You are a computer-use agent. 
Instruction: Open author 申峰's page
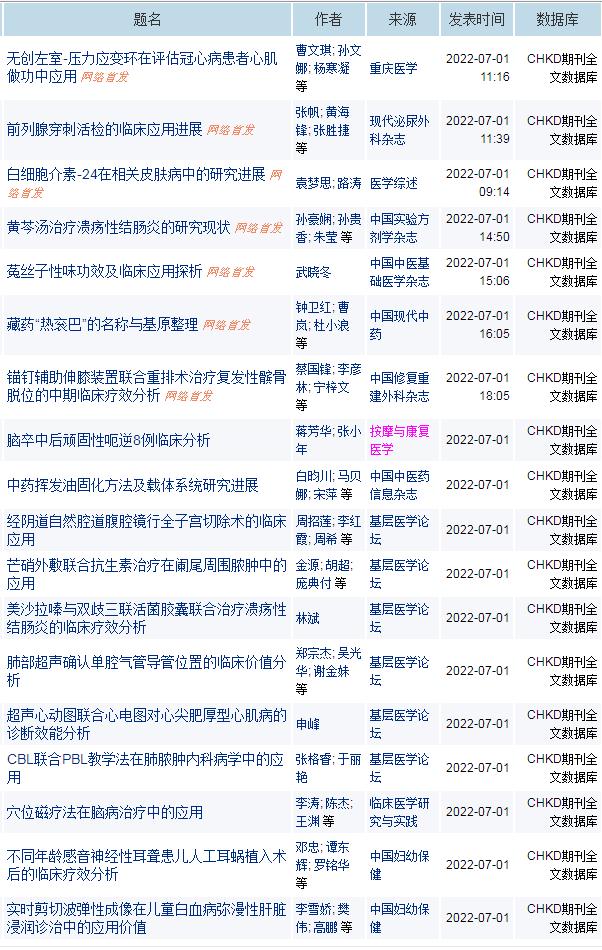pyautogui.click(x=307, y=723)
